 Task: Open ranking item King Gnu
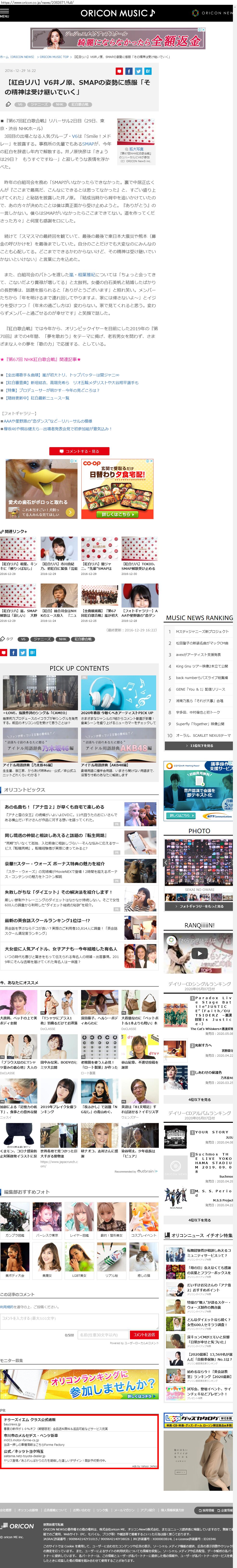[201, 667]
